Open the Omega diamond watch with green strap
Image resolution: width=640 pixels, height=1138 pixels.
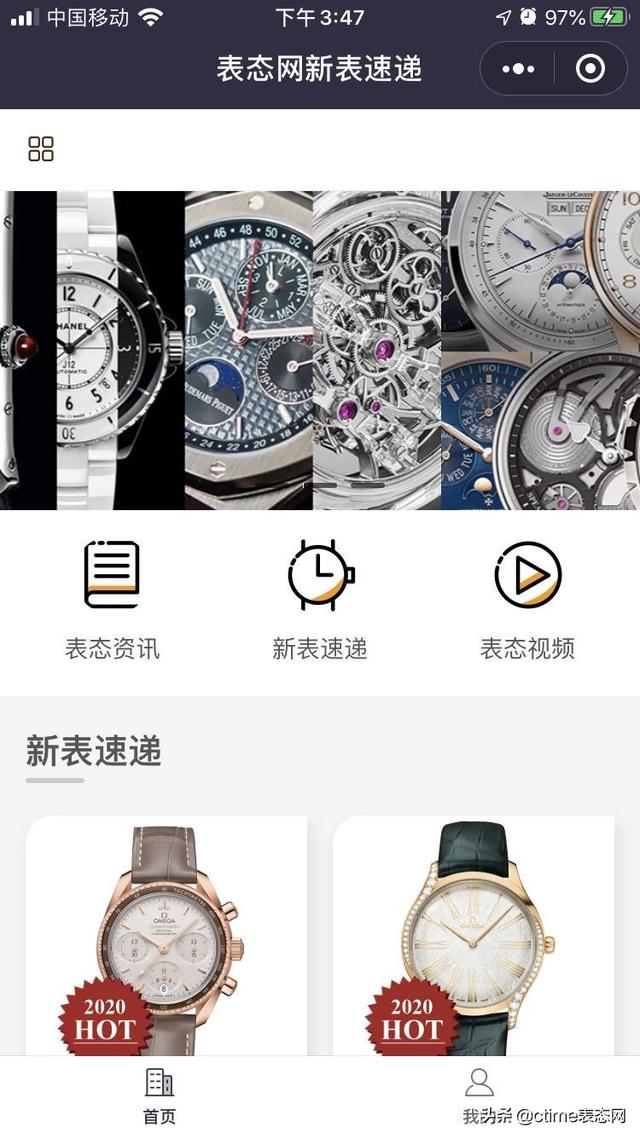coord(473,935)
